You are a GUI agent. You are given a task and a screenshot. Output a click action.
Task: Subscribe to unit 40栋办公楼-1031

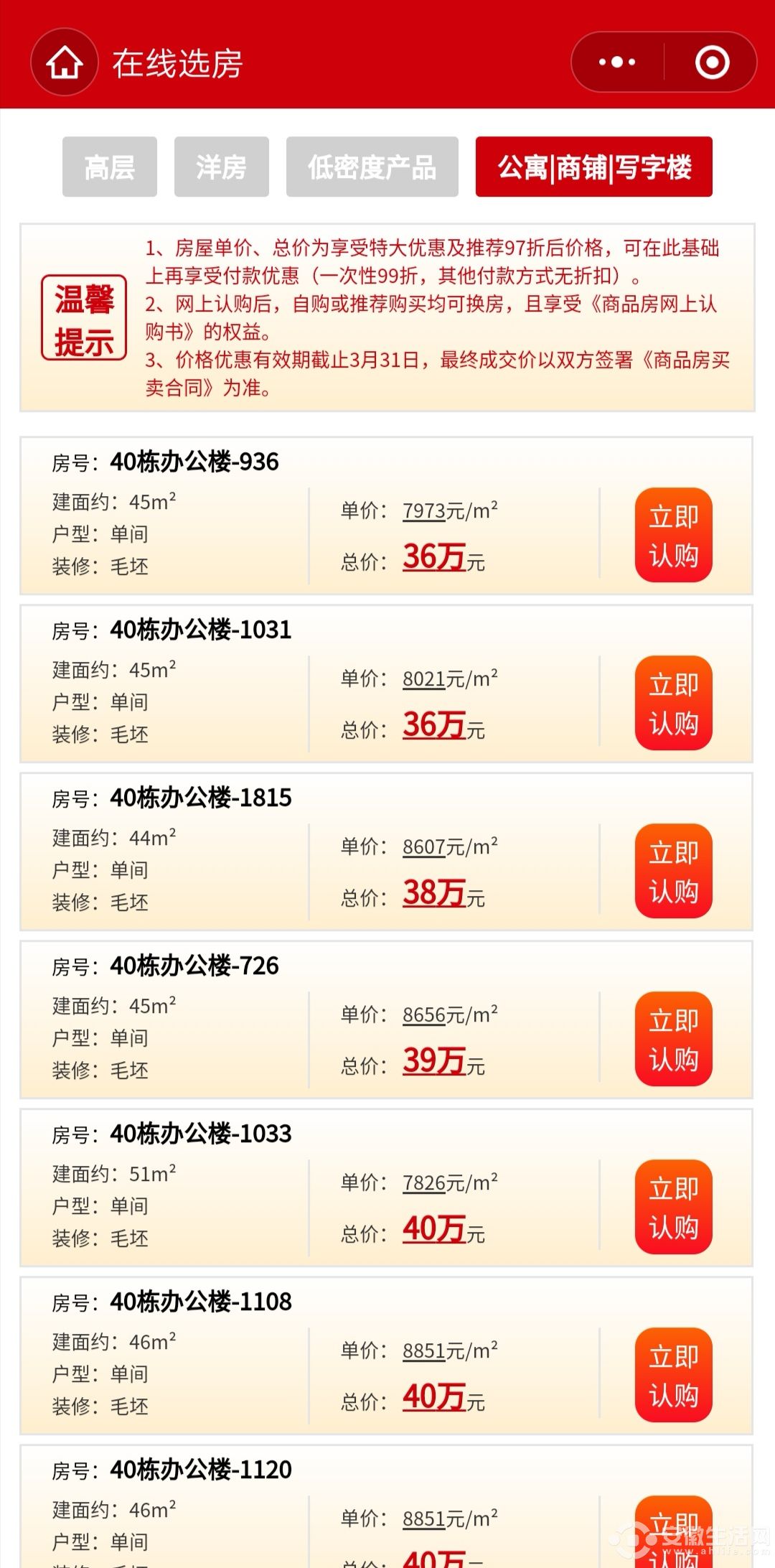point(673,704)
